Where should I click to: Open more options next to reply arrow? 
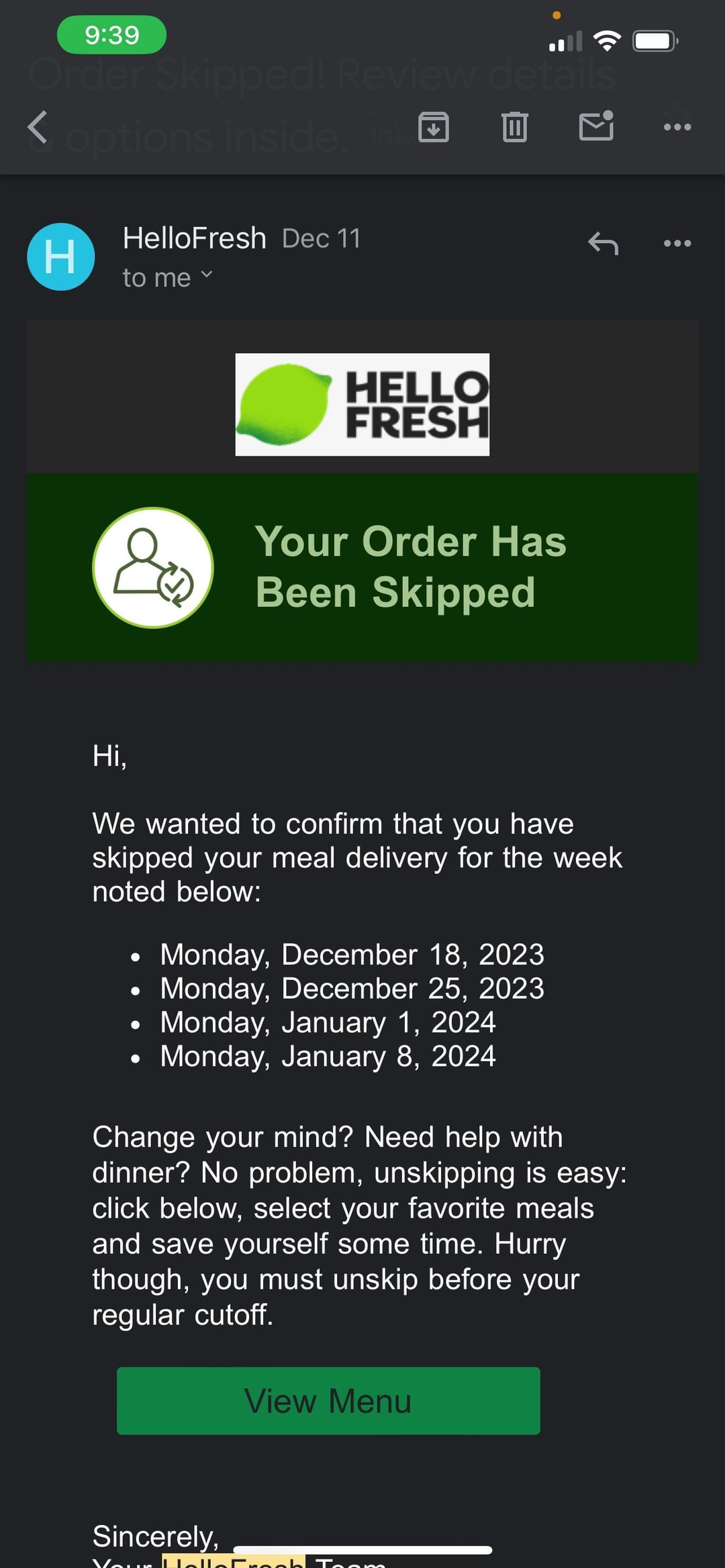(x=677, y=243)
